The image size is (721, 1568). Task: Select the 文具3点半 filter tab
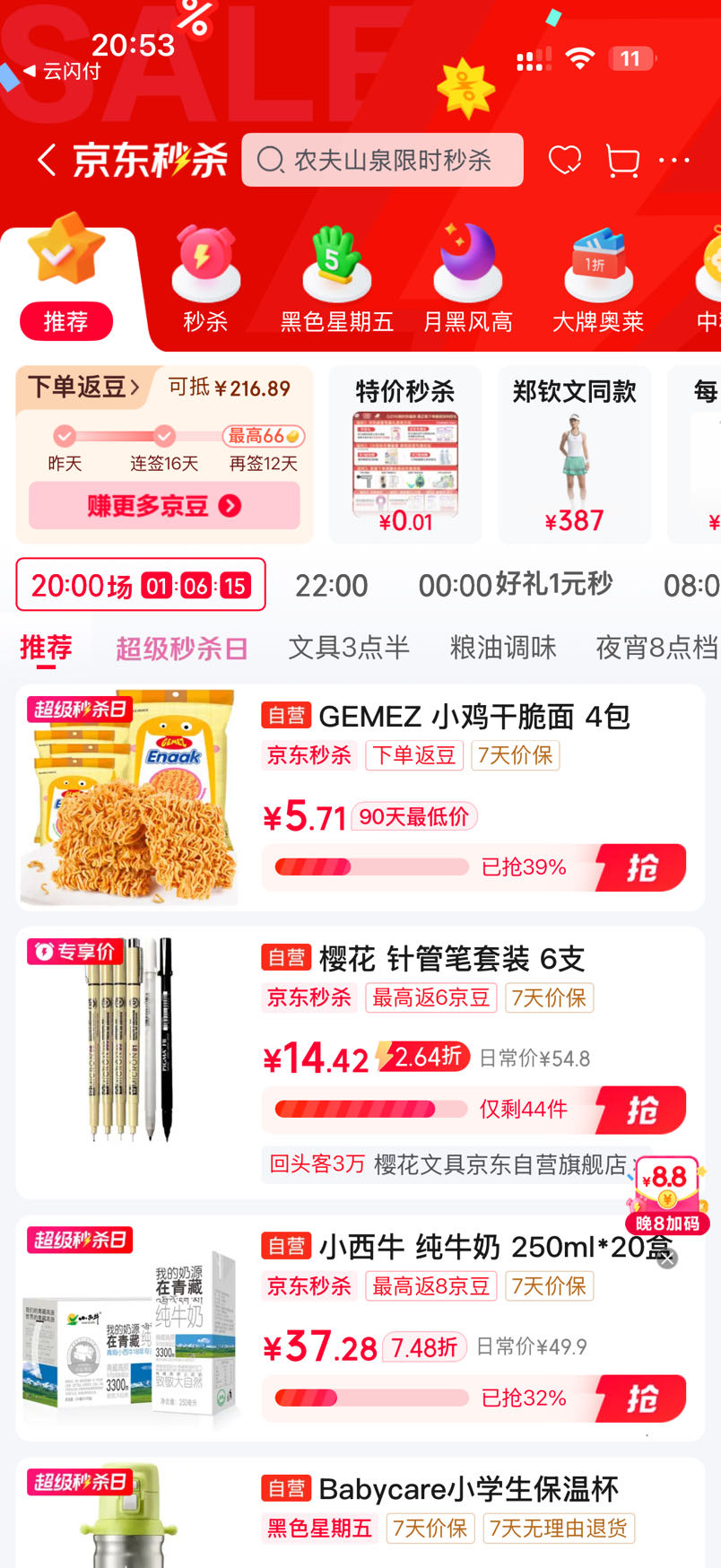click(x=349, y=648)
